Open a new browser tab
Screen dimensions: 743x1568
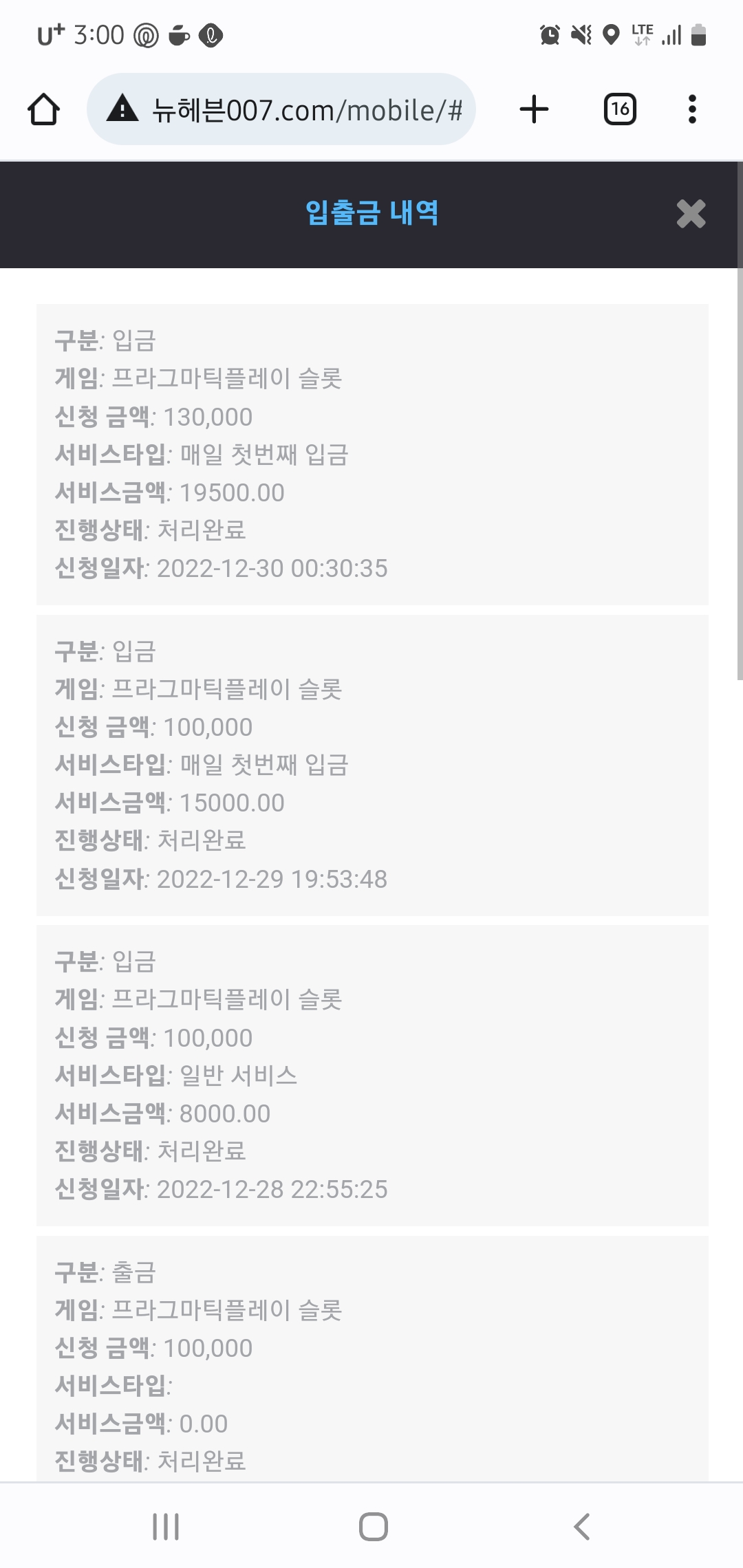[534, 109]
